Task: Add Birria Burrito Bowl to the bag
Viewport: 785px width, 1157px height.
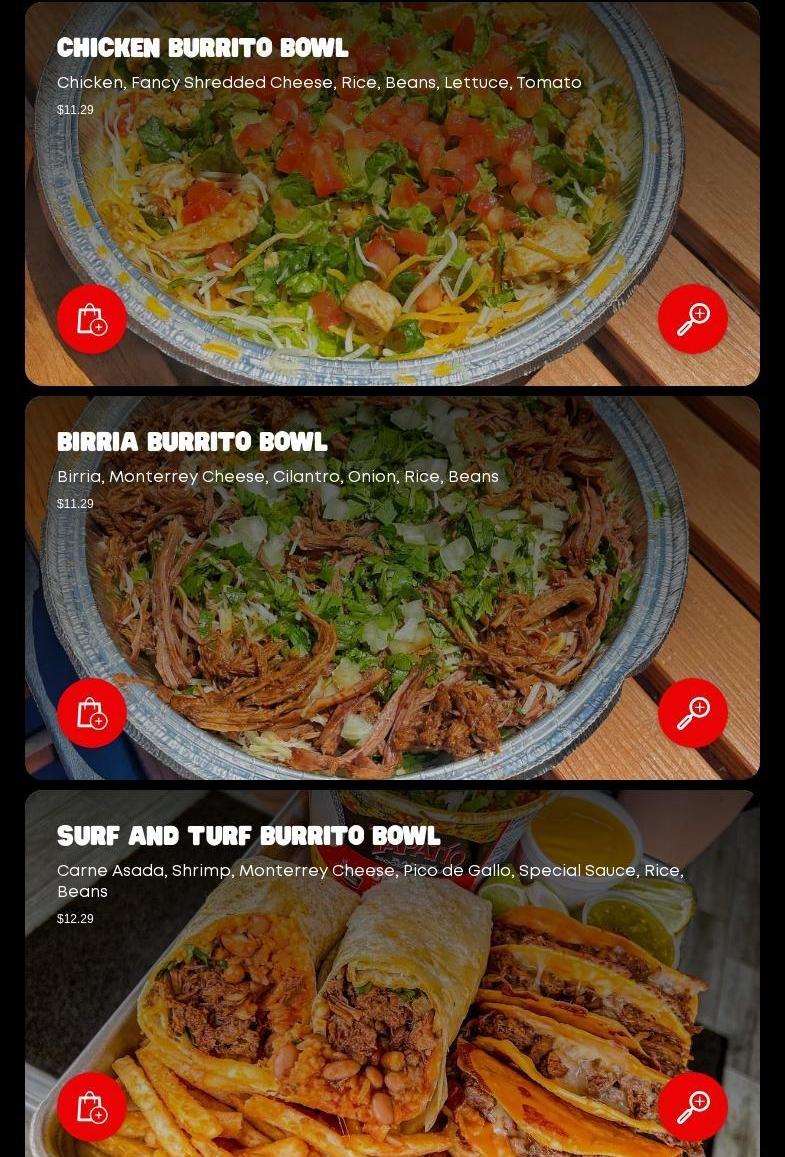Action: tap(92, 713)
